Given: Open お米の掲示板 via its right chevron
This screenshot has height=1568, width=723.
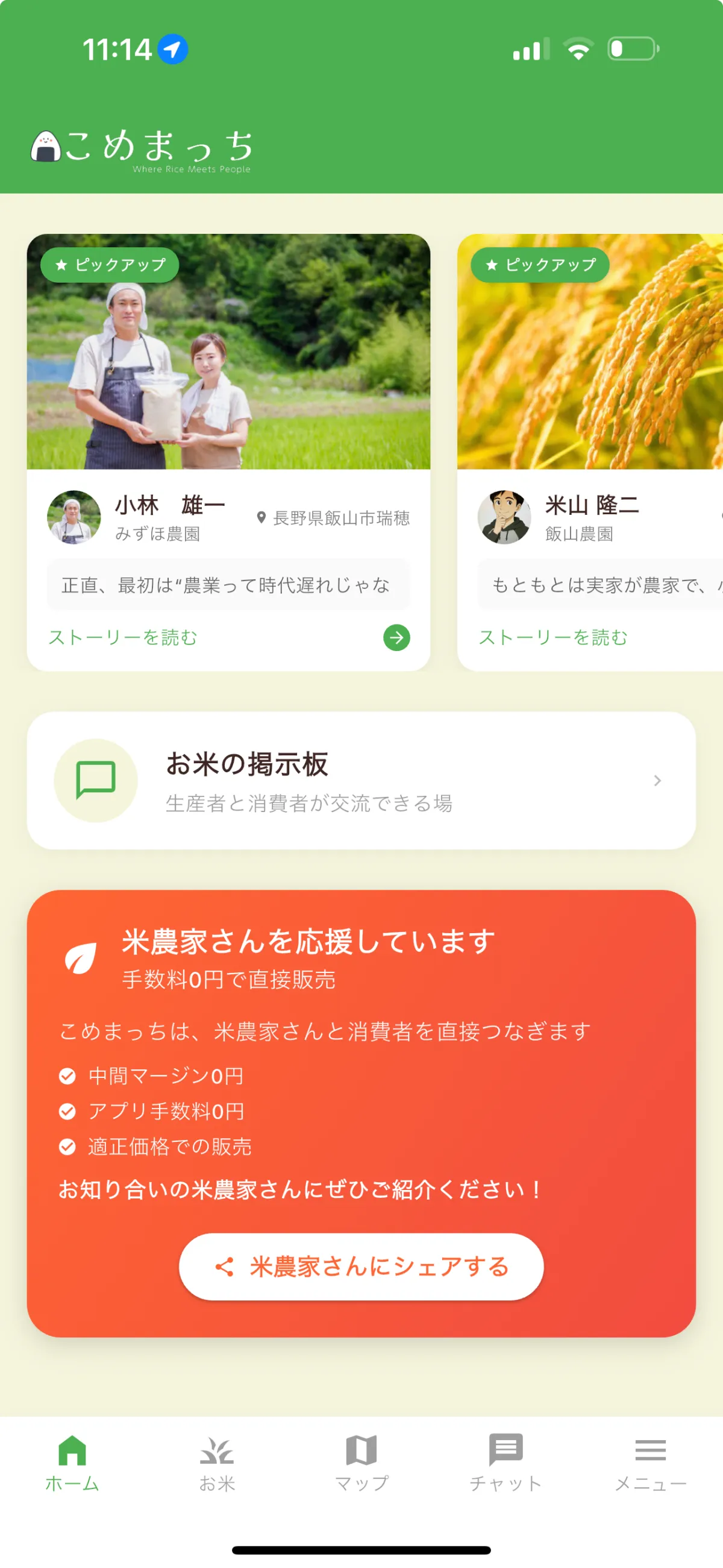Looking at the screenshot, I should pos(657,781).
